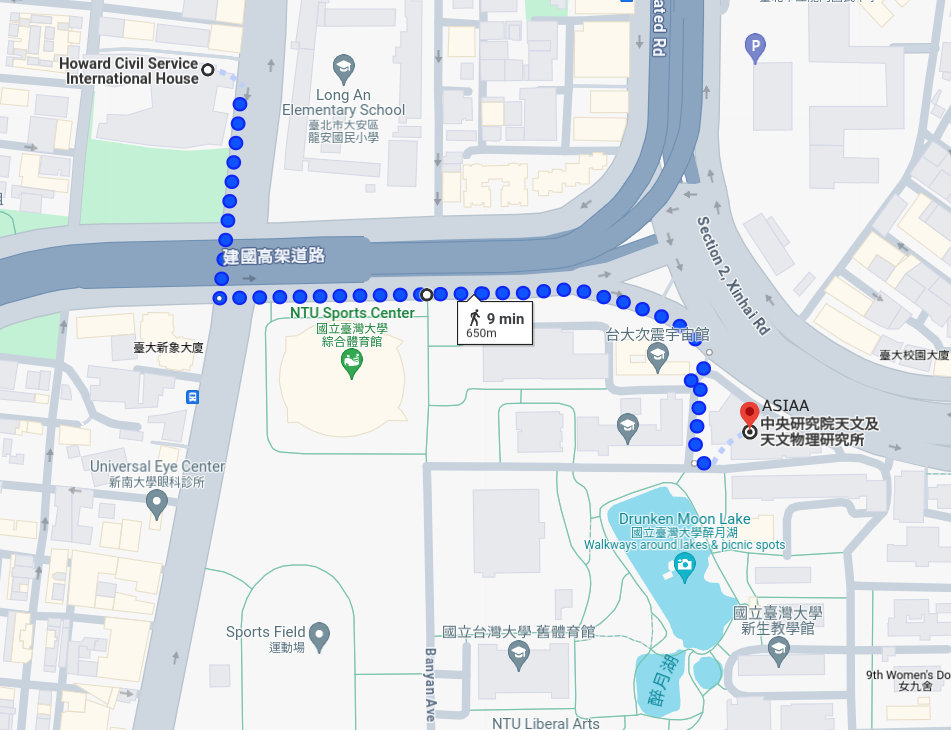Tap the Universal Eye Center pin

click(156, 503)
